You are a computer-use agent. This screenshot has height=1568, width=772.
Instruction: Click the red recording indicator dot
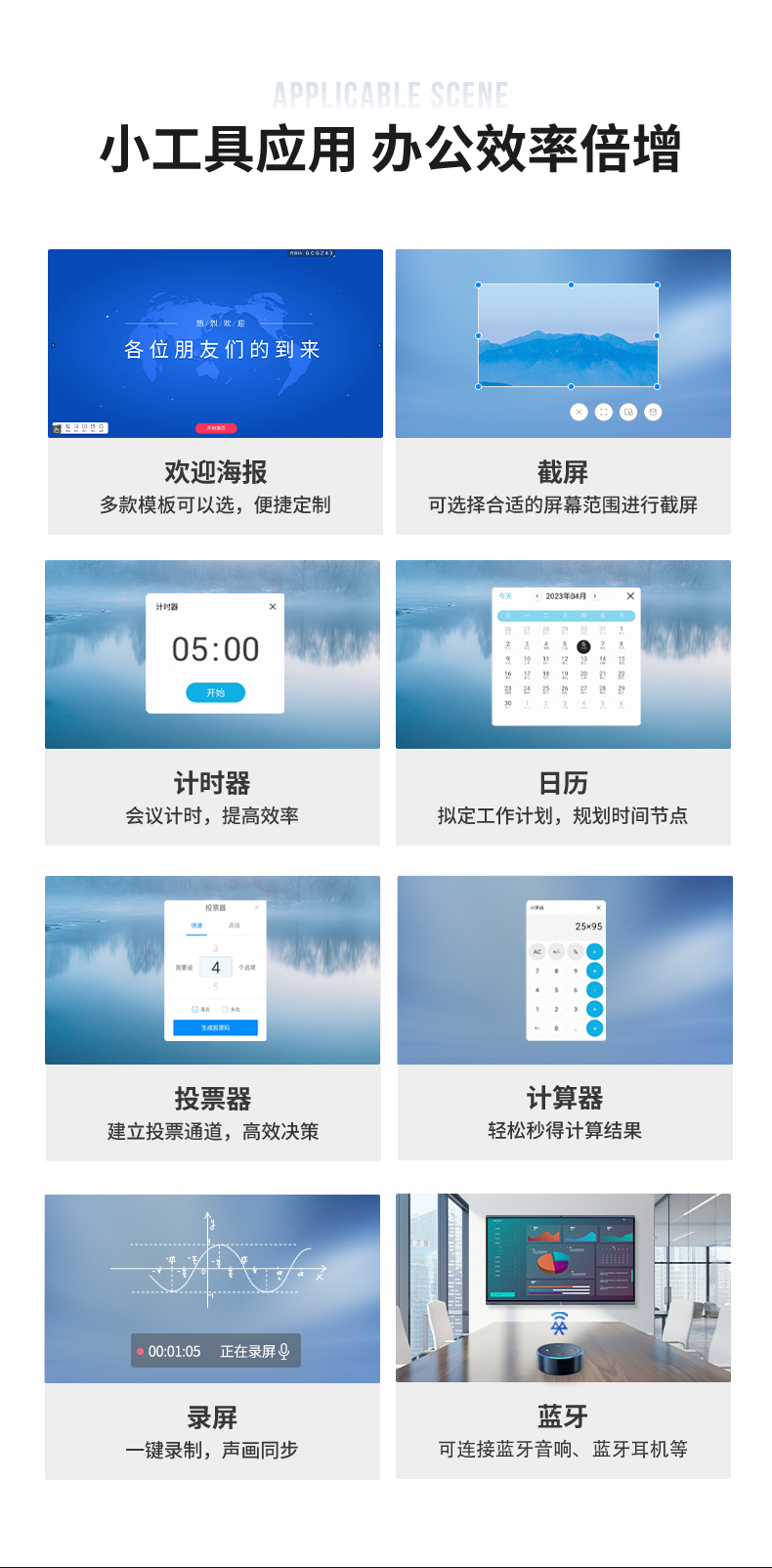pos(140,1351)
